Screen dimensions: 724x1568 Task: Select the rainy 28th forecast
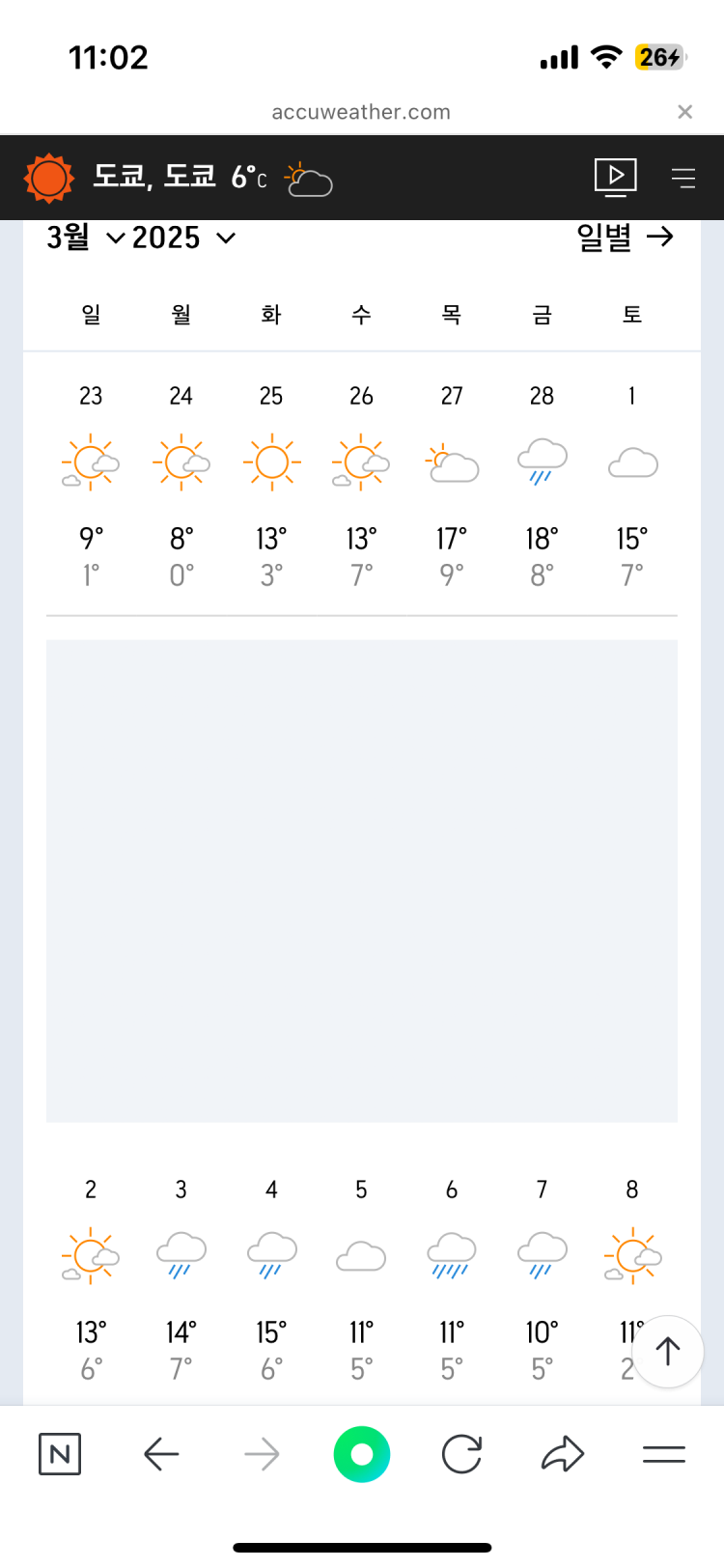[542, 483]
